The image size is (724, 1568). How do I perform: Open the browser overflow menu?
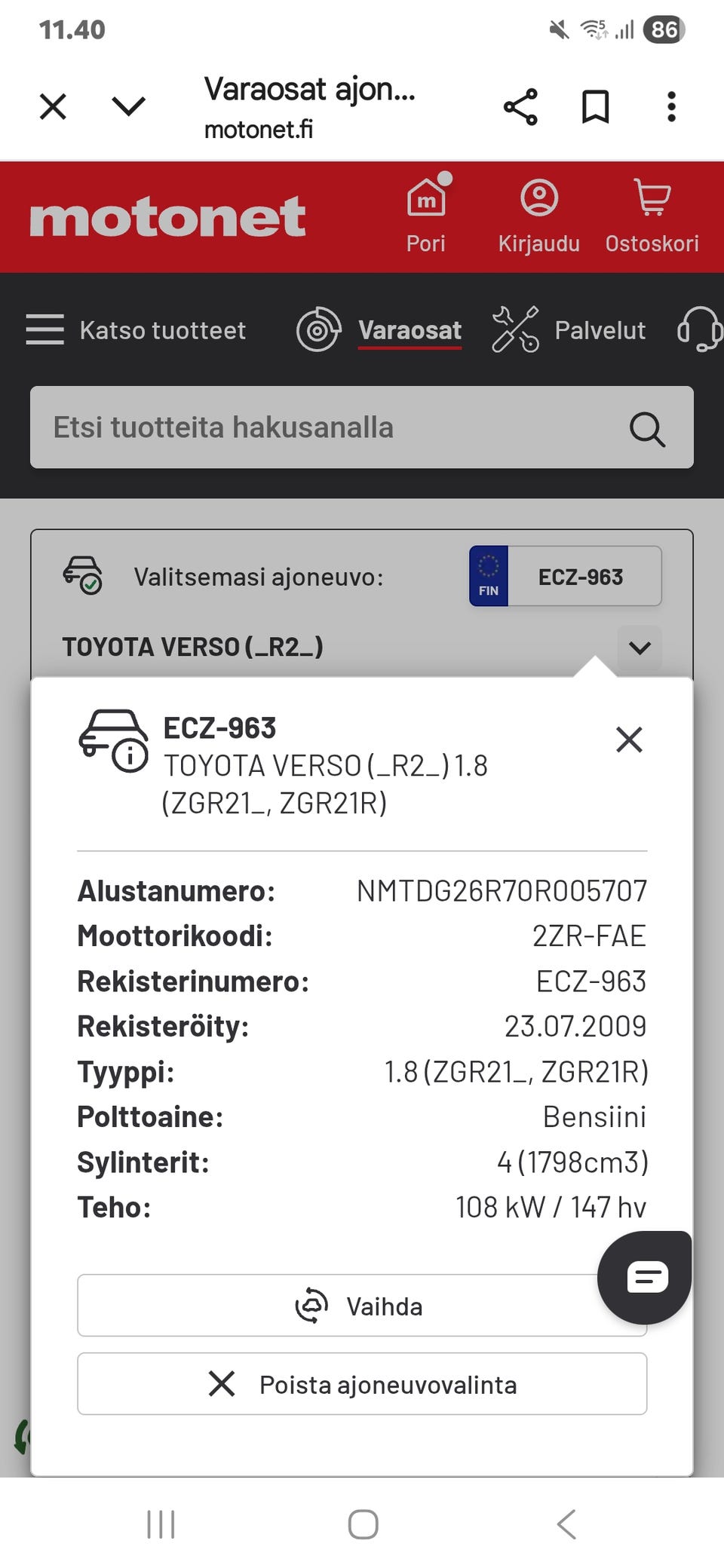(671, 106)
